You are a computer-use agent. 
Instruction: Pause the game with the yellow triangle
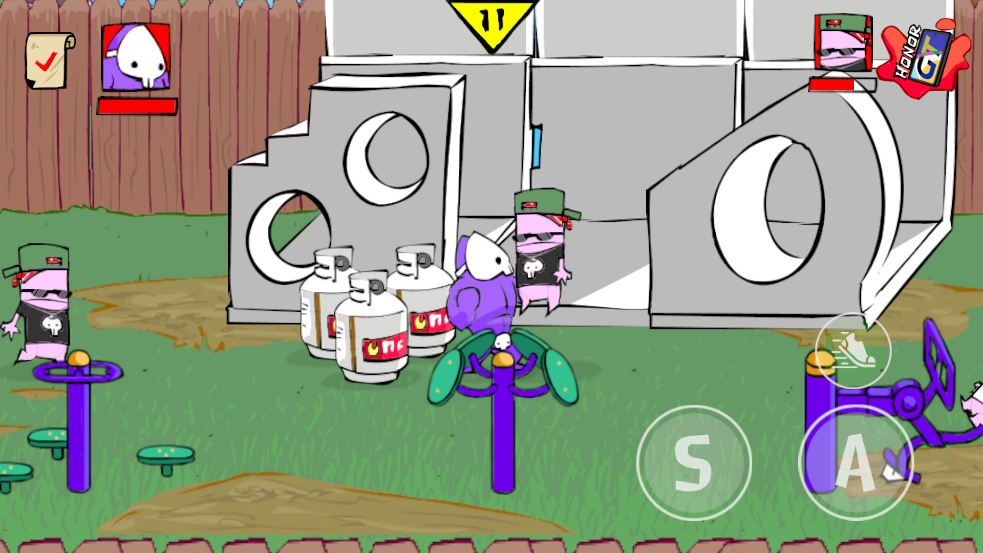[x=492, y=20]
